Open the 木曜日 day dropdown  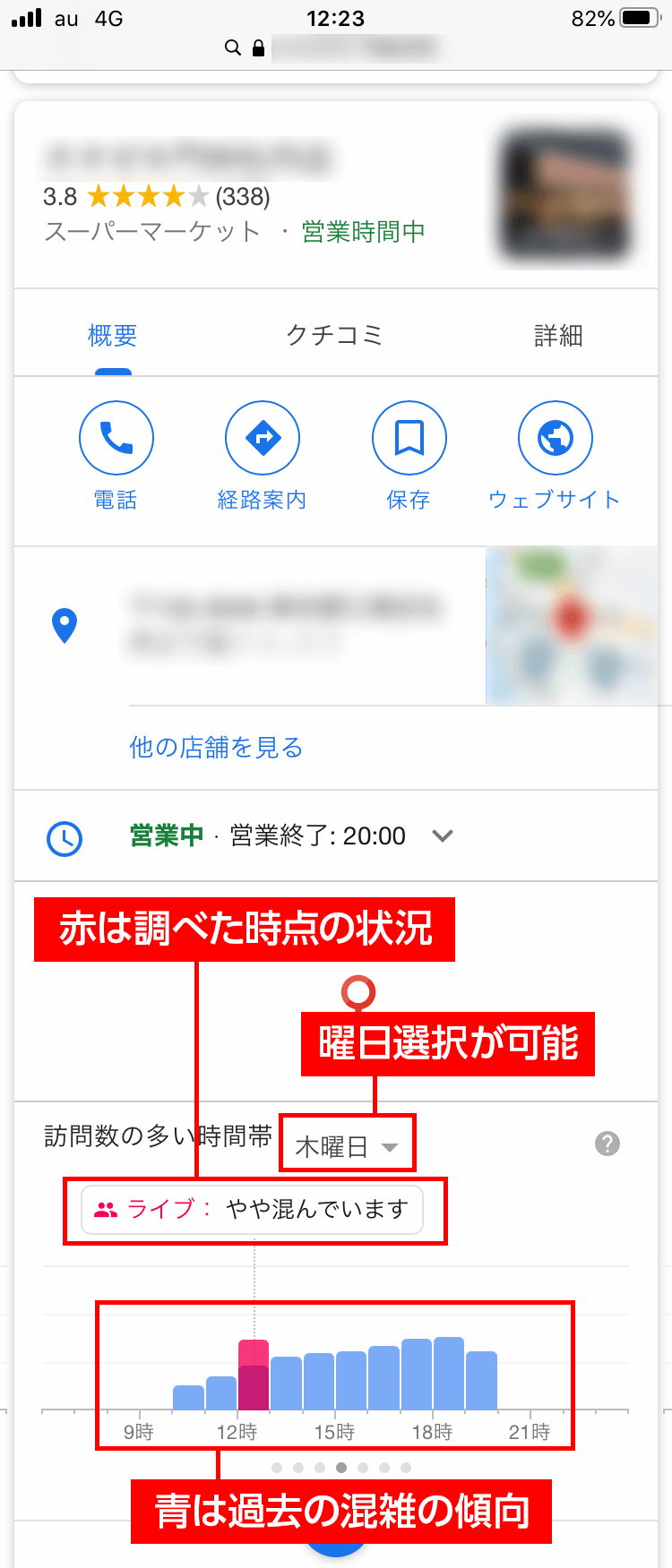347,1147
